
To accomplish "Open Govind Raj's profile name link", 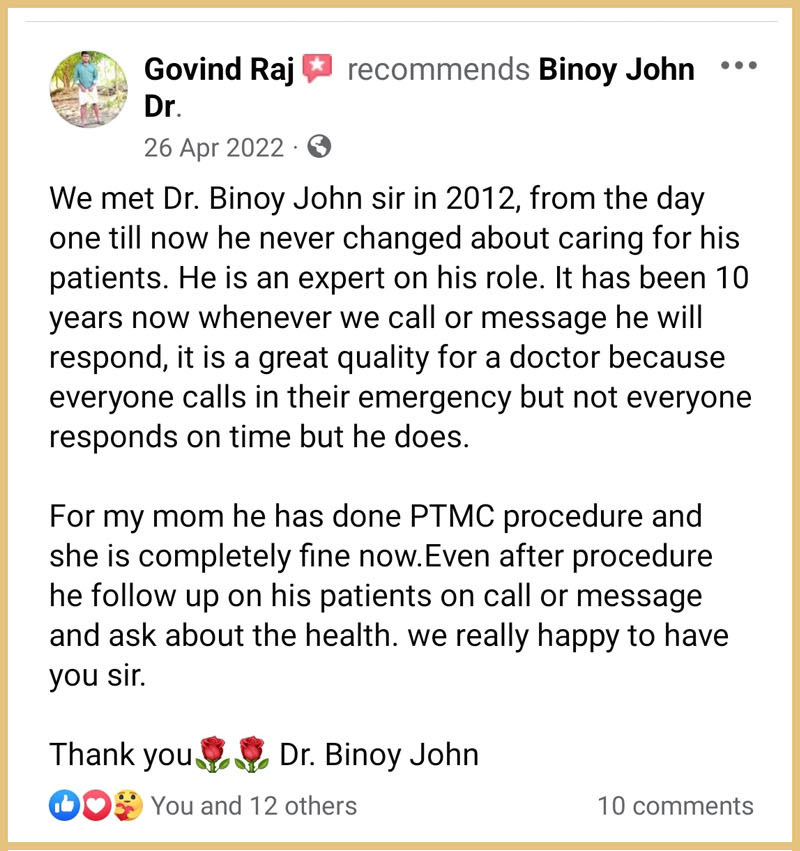I will pyautogui.click(x=219, y=70).
